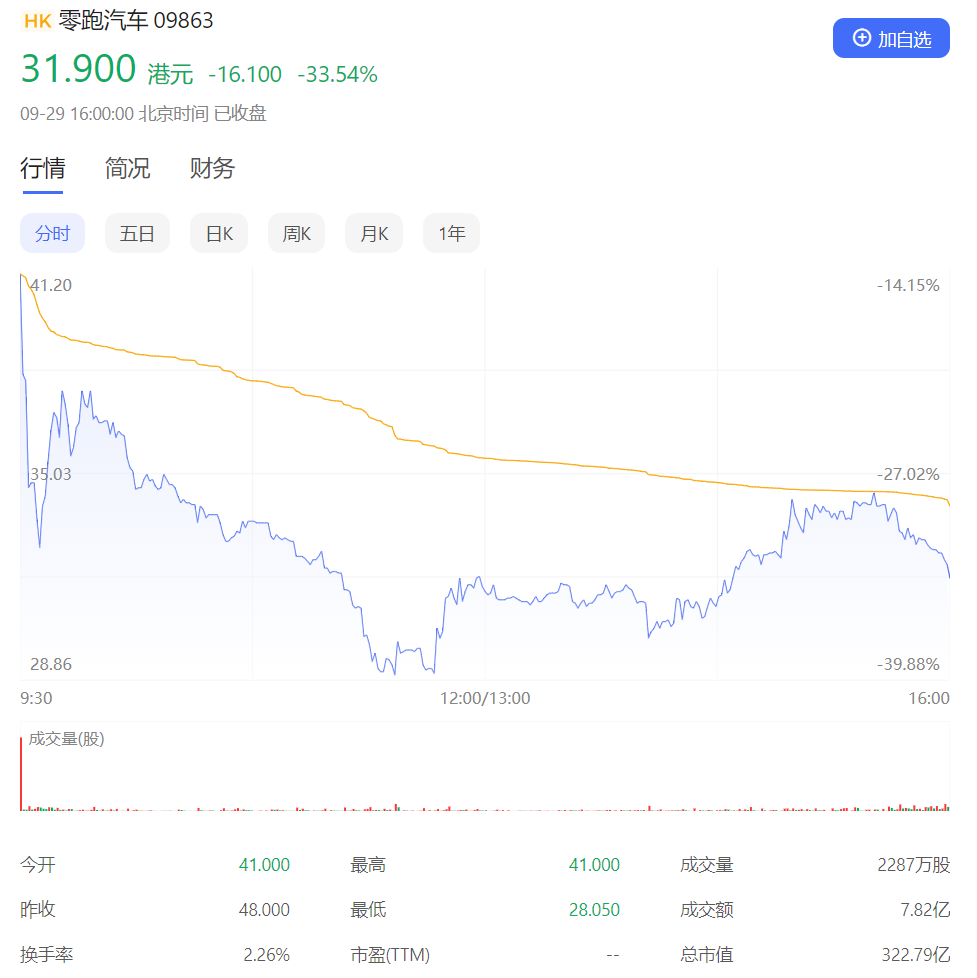The image size is (977, 978).
Task: Add stock to watchlist with 加自选
Action: tap(890, 39)
